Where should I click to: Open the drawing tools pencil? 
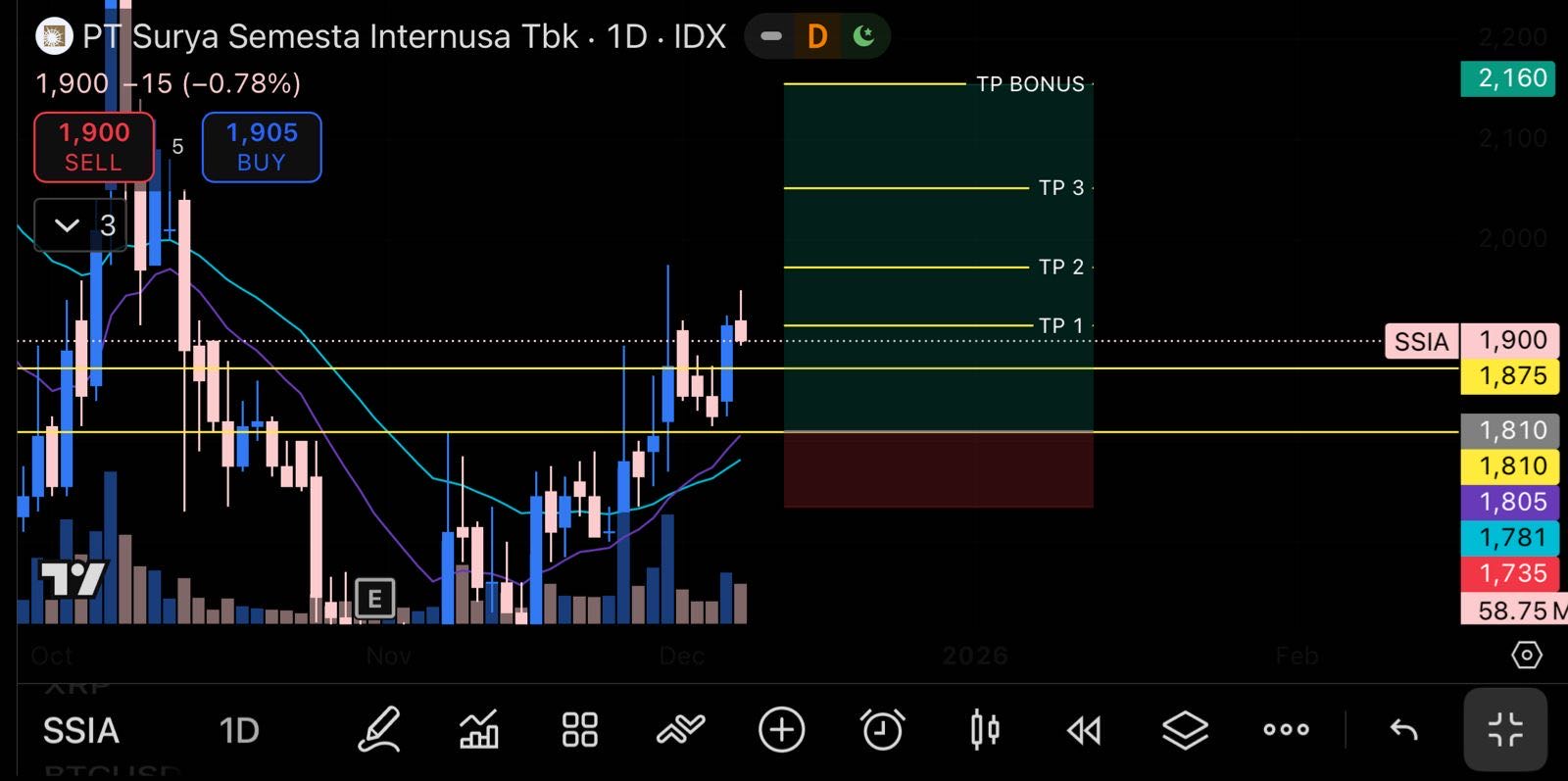click(x=379, y=730)
